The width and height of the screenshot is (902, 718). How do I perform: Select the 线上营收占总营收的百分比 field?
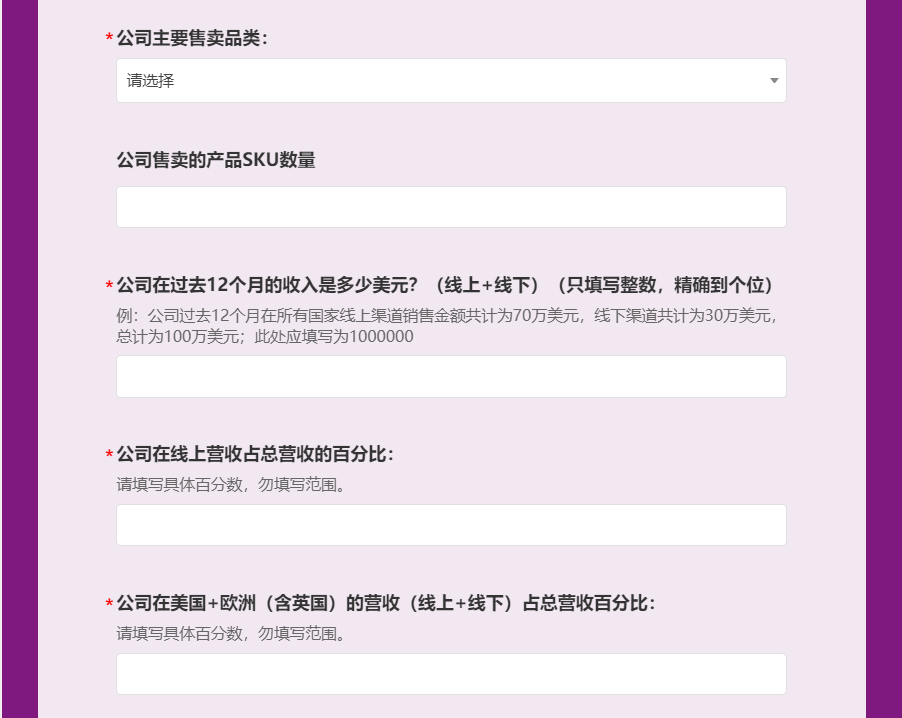coord(450,525)
